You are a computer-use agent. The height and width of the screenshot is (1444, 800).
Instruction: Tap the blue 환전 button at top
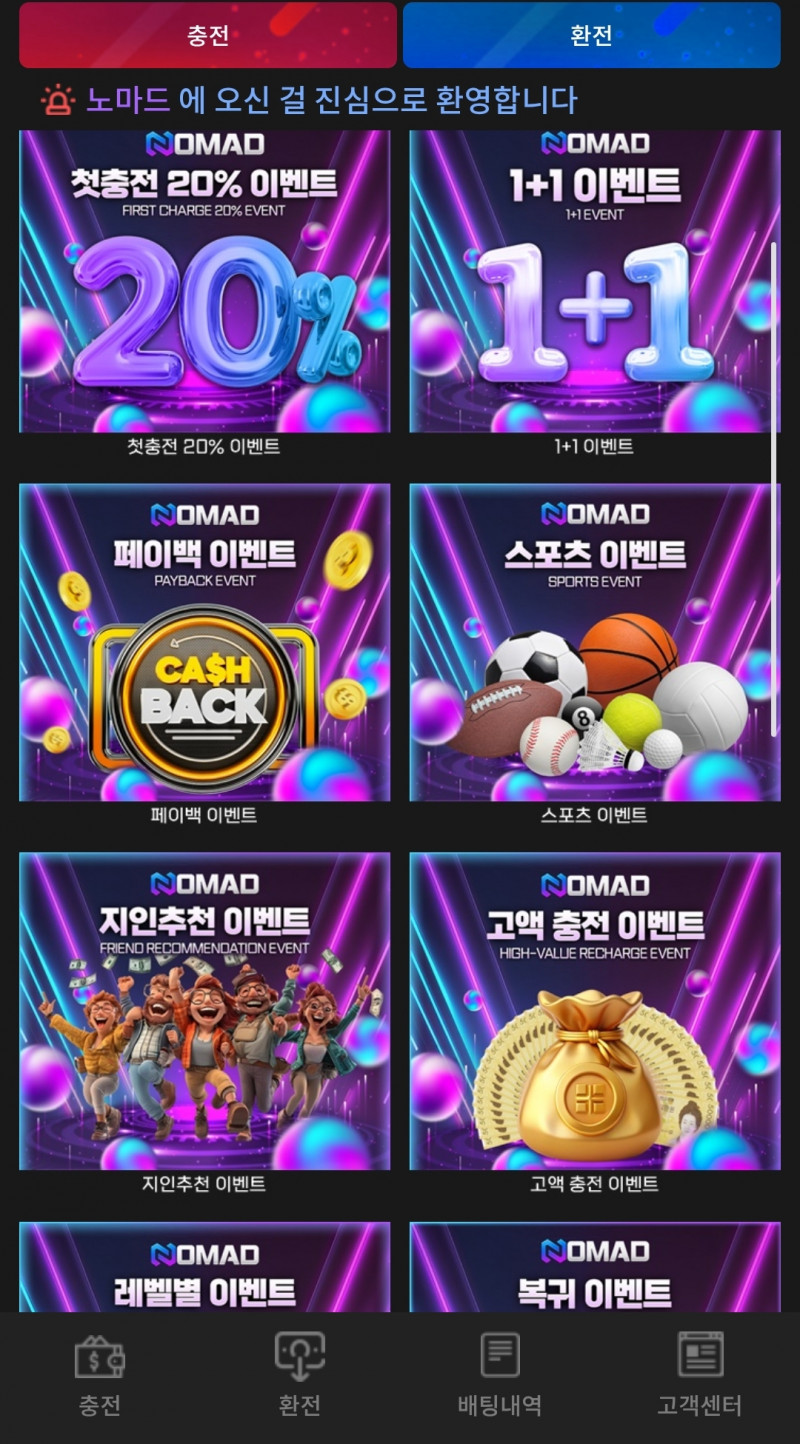[x=591, y=35]
